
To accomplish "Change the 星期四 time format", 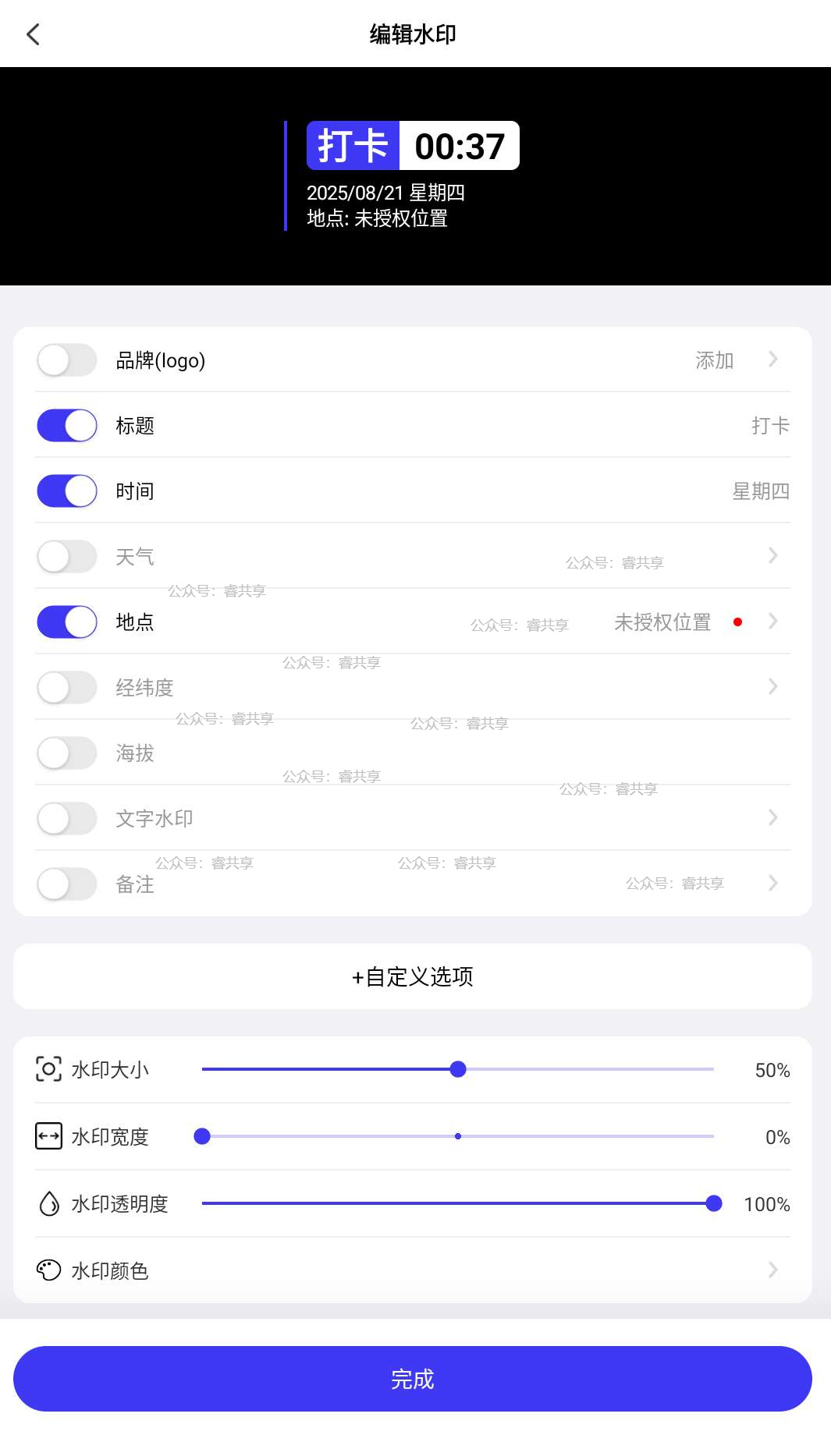I will pos(761,491).
